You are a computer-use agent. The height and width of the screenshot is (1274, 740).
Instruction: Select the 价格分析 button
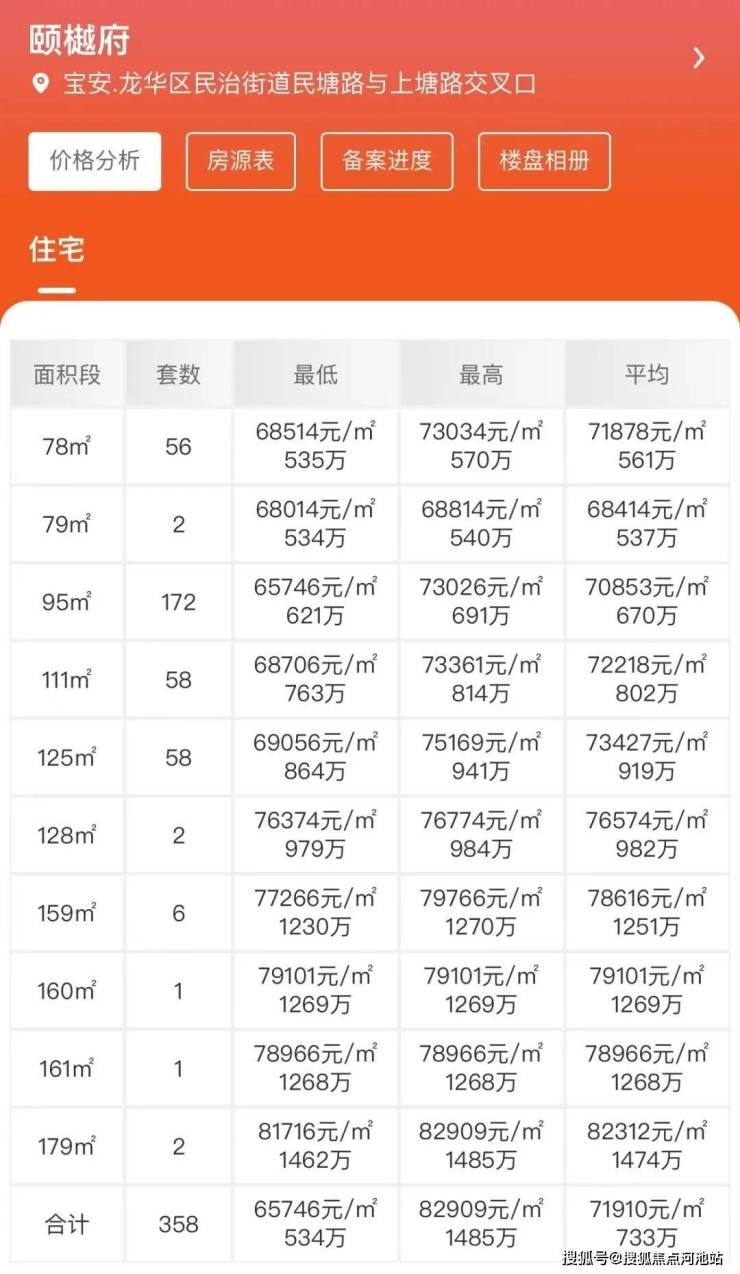click(95, 161)
